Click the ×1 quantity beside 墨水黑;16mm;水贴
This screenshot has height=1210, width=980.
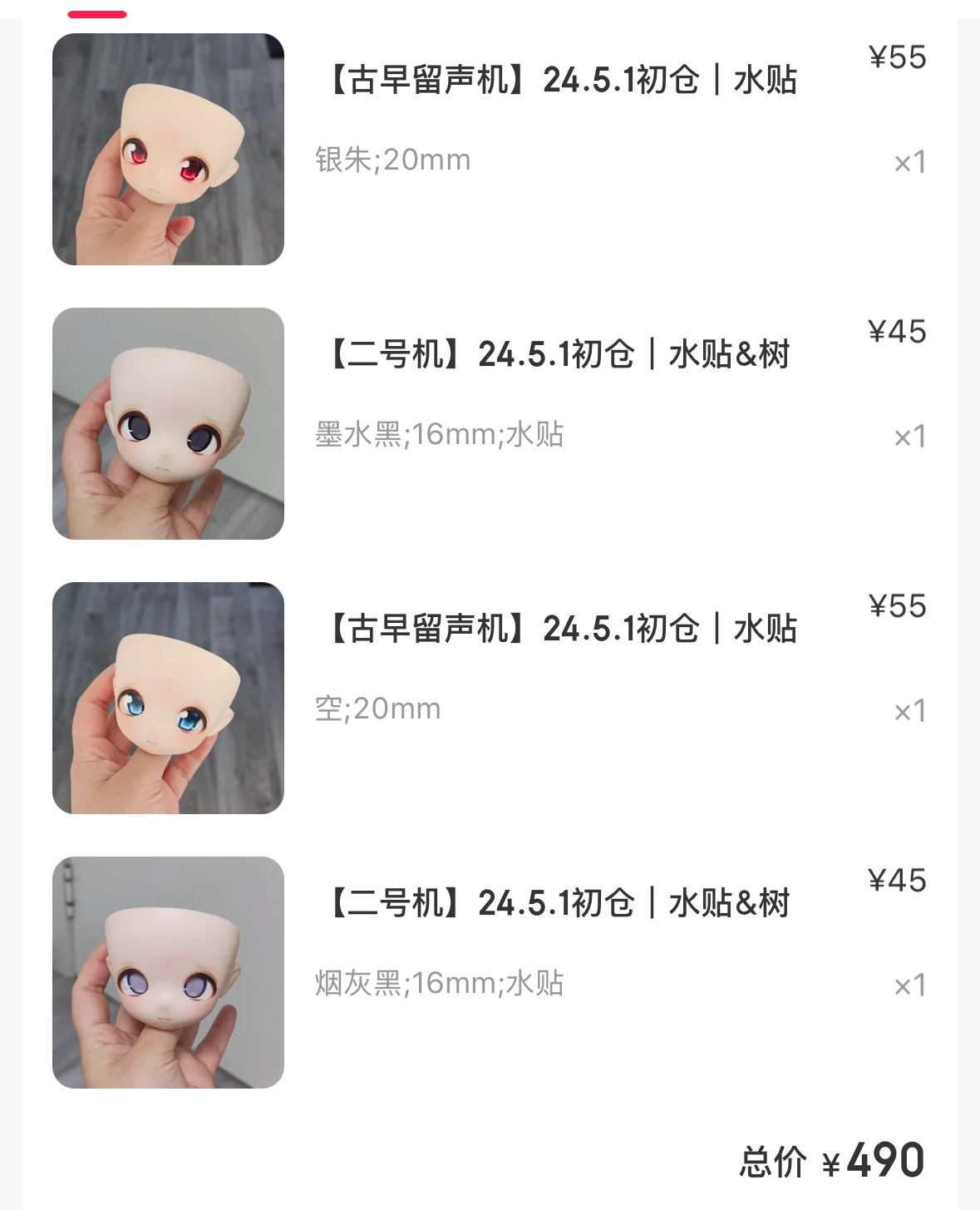pos(909,436)
